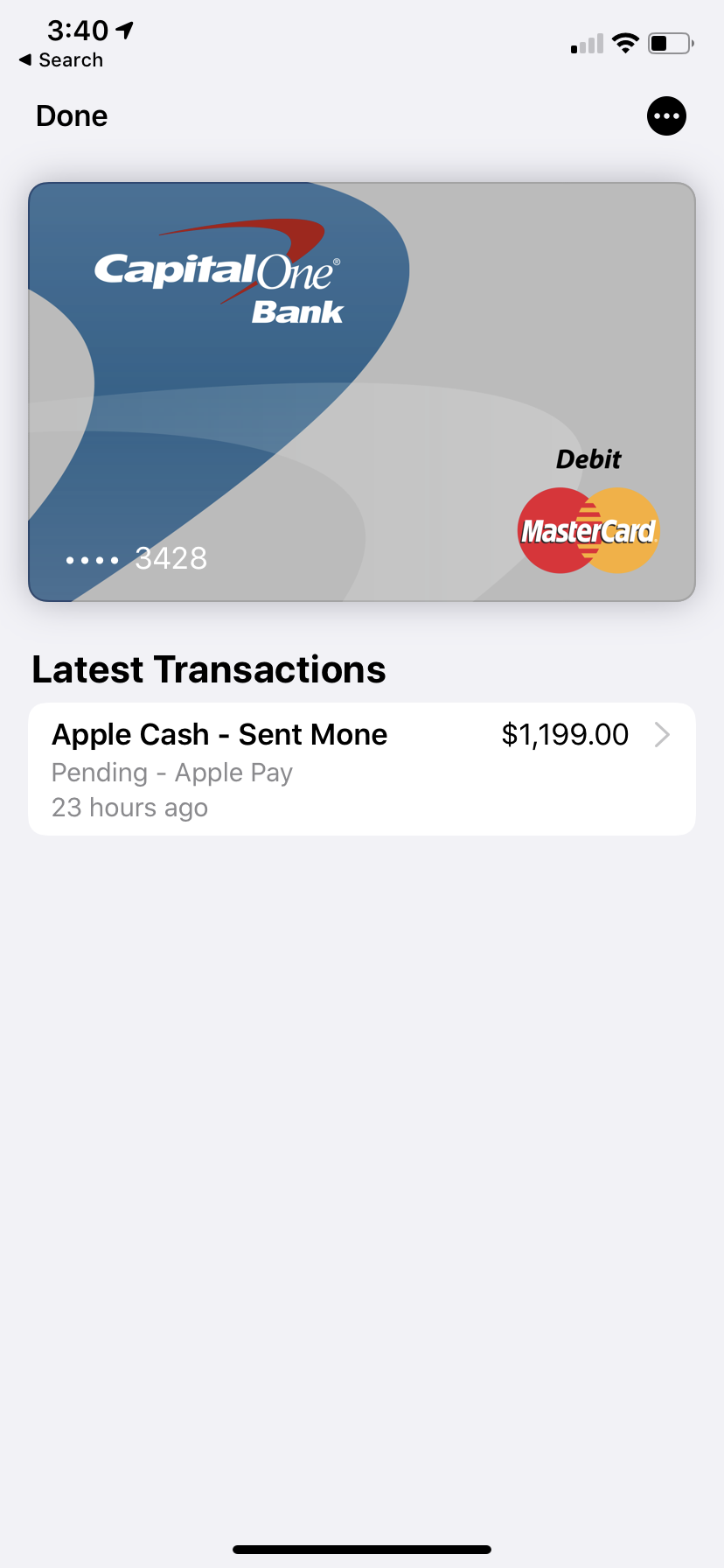Tap Done to close the card view
Screen dimensions: 724x1568
click(72, 115)
